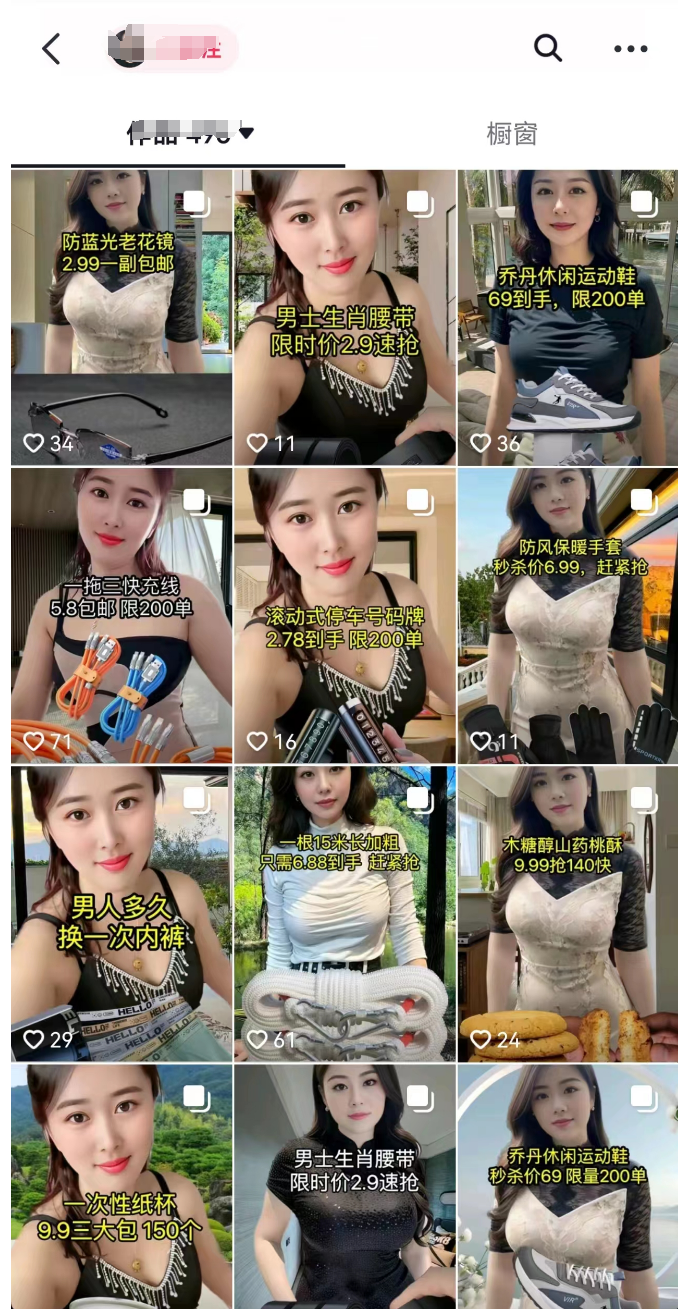This screenshot has width=684, height=1309.
Task: View the 一拖三快充线 post
Action: (121, 615)
